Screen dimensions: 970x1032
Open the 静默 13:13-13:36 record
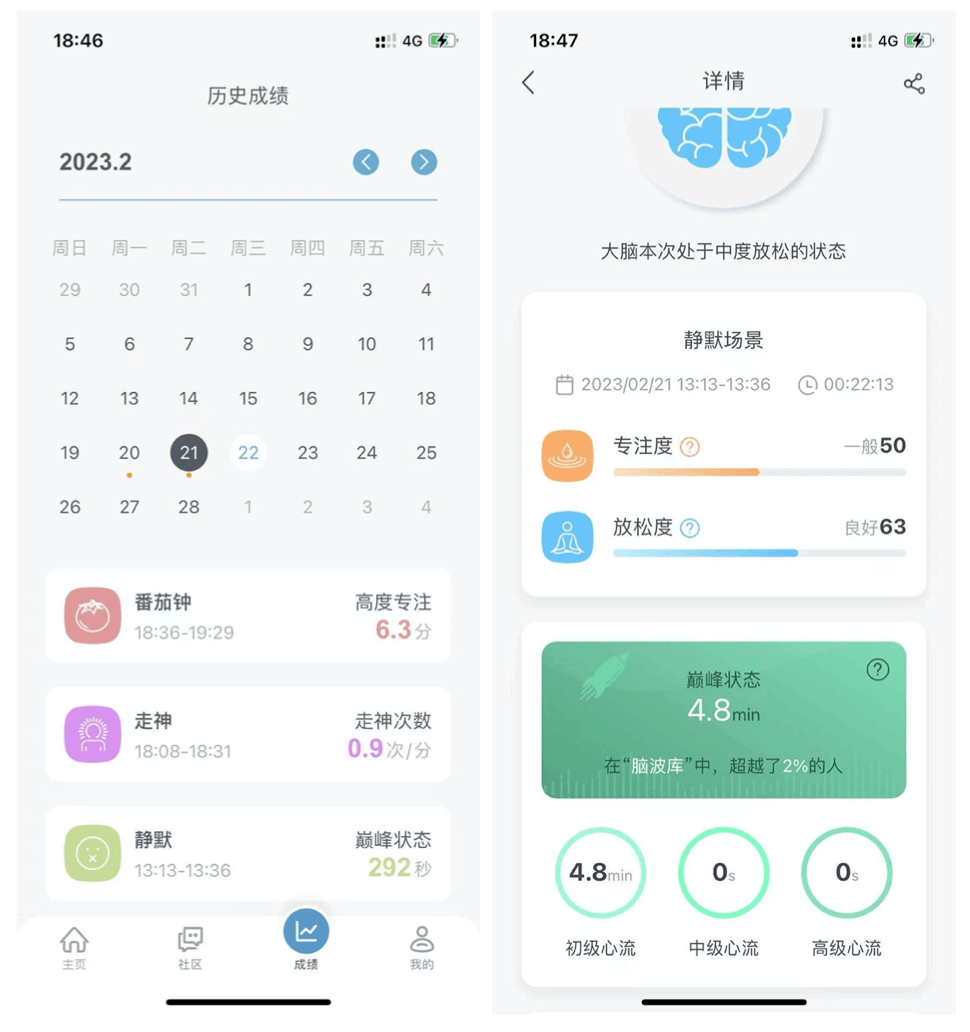pos(248,853)
